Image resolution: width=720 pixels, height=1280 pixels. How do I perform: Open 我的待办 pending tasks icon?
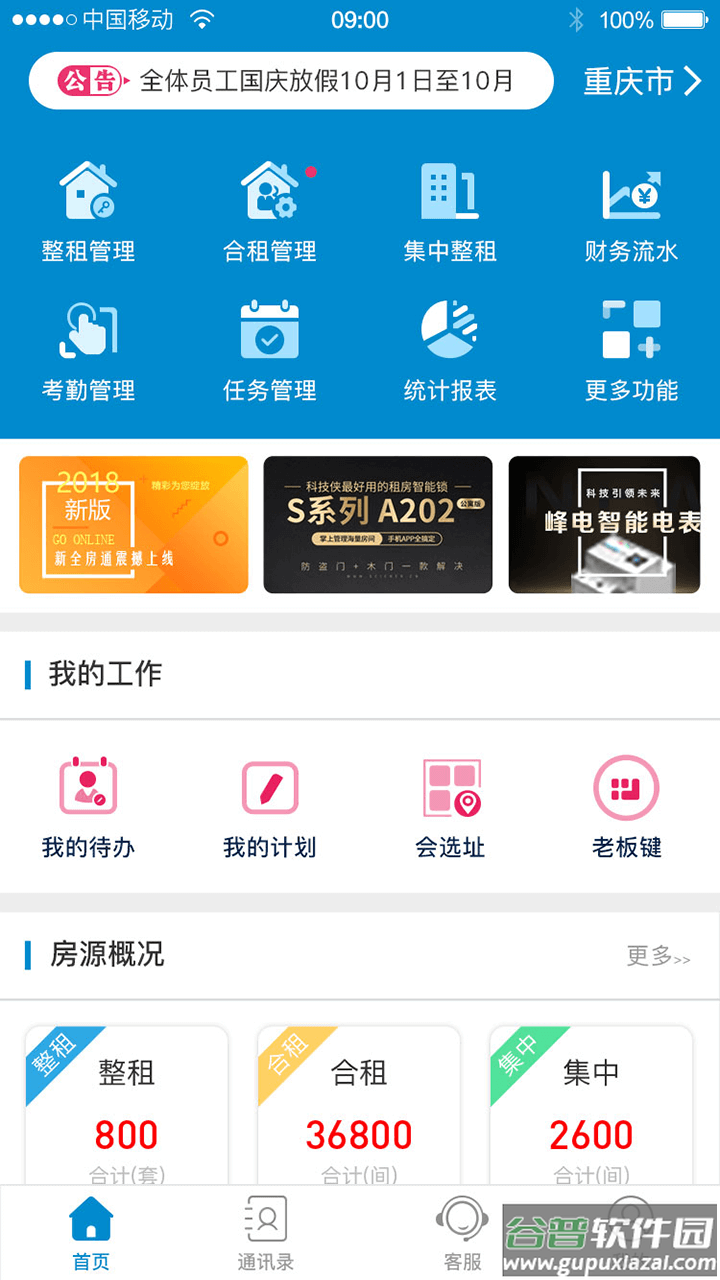click(89, 805)
